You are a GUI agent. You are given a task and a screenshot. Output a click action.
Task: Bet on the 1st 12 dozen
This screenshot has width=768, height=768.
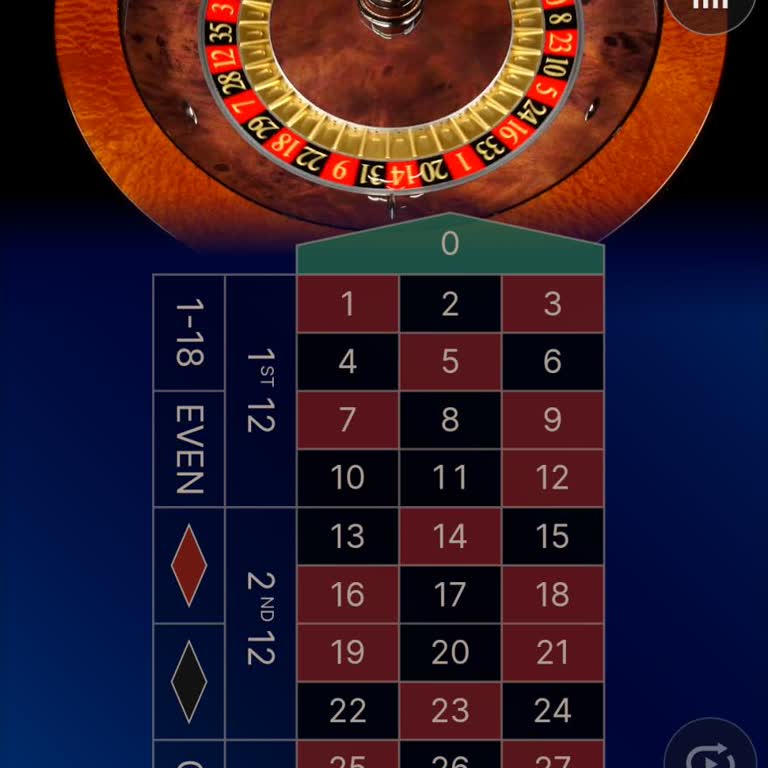(x=261, y=390)
